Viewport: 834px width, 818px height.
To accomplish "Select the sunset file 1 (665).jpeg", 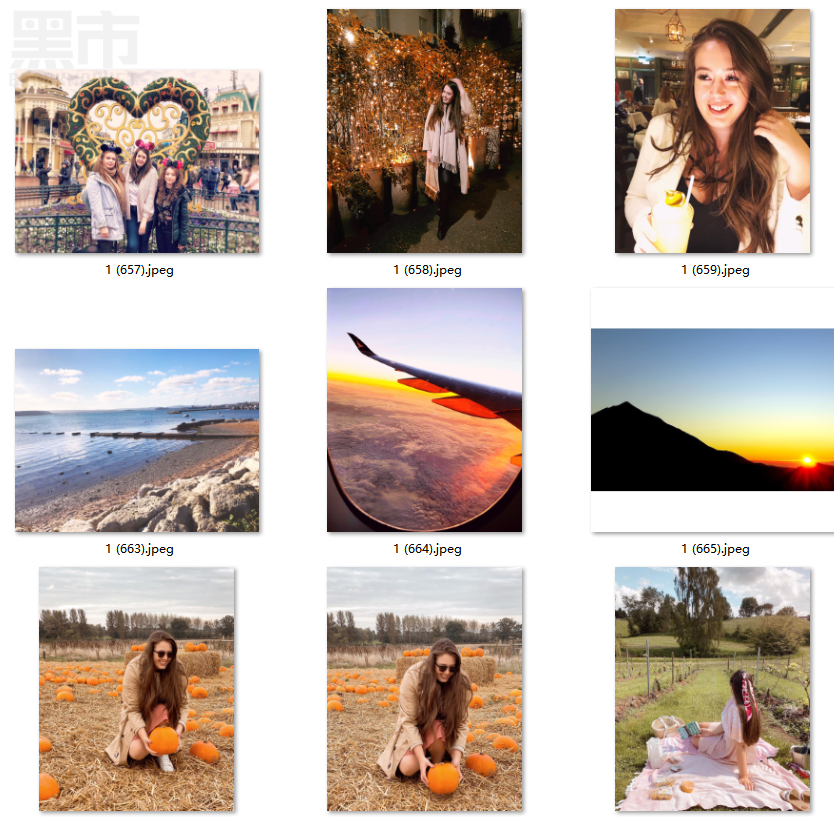I will [712, 409].
